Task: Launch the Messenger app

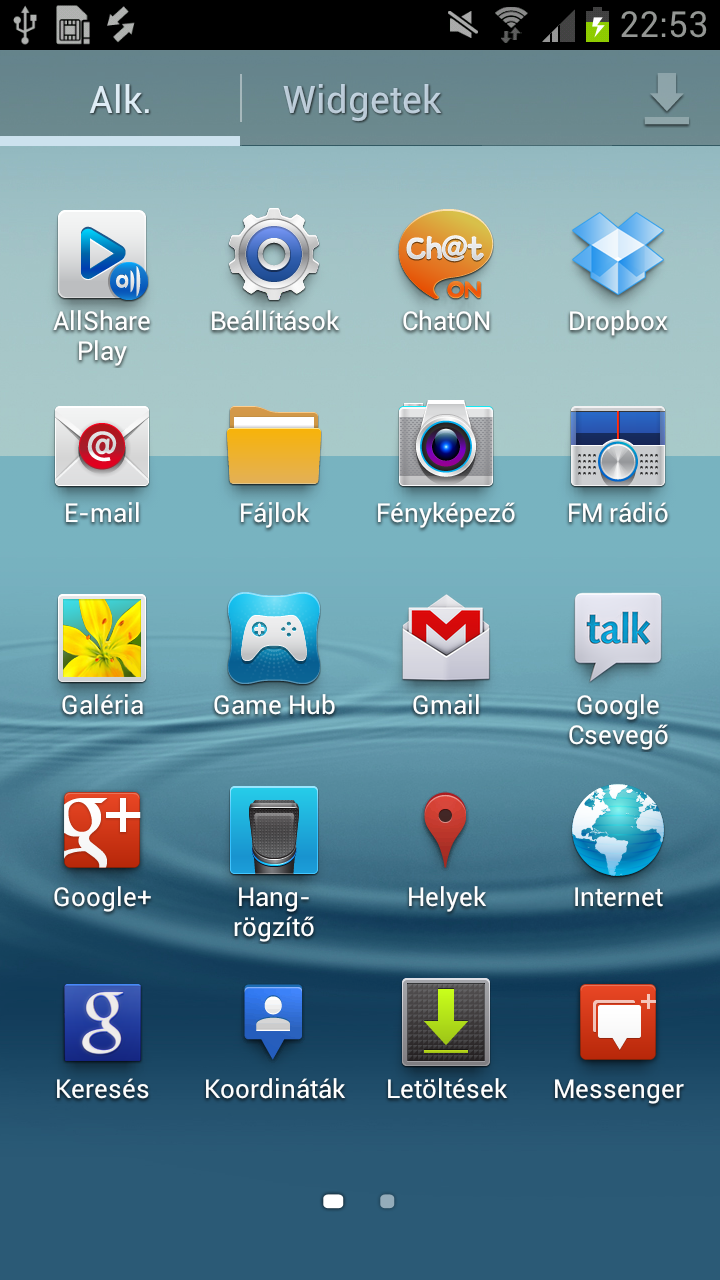Action: tap(618, 1022)
